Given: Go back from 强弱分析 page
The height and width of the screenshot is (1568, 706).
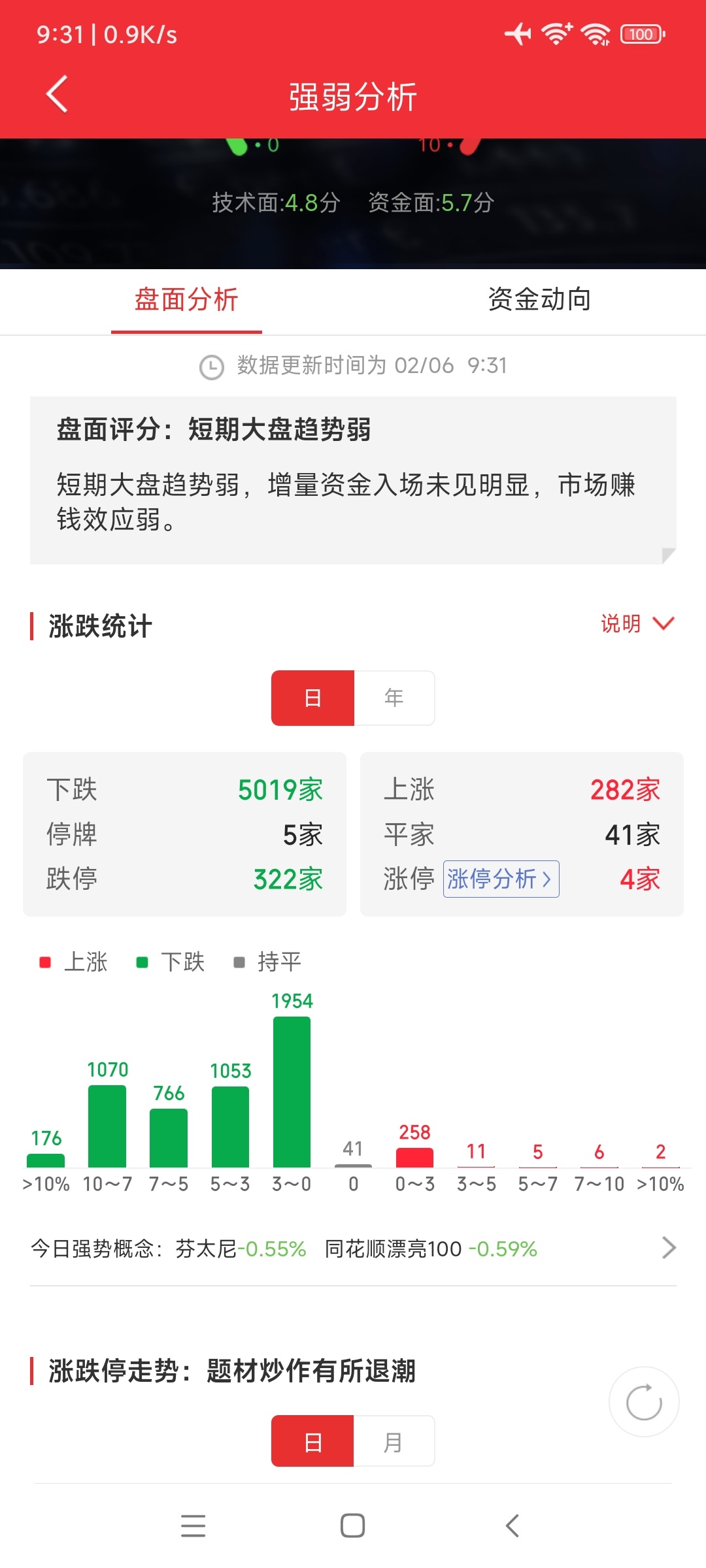Looking at the screenshot, I should click(x=58, y=95).
